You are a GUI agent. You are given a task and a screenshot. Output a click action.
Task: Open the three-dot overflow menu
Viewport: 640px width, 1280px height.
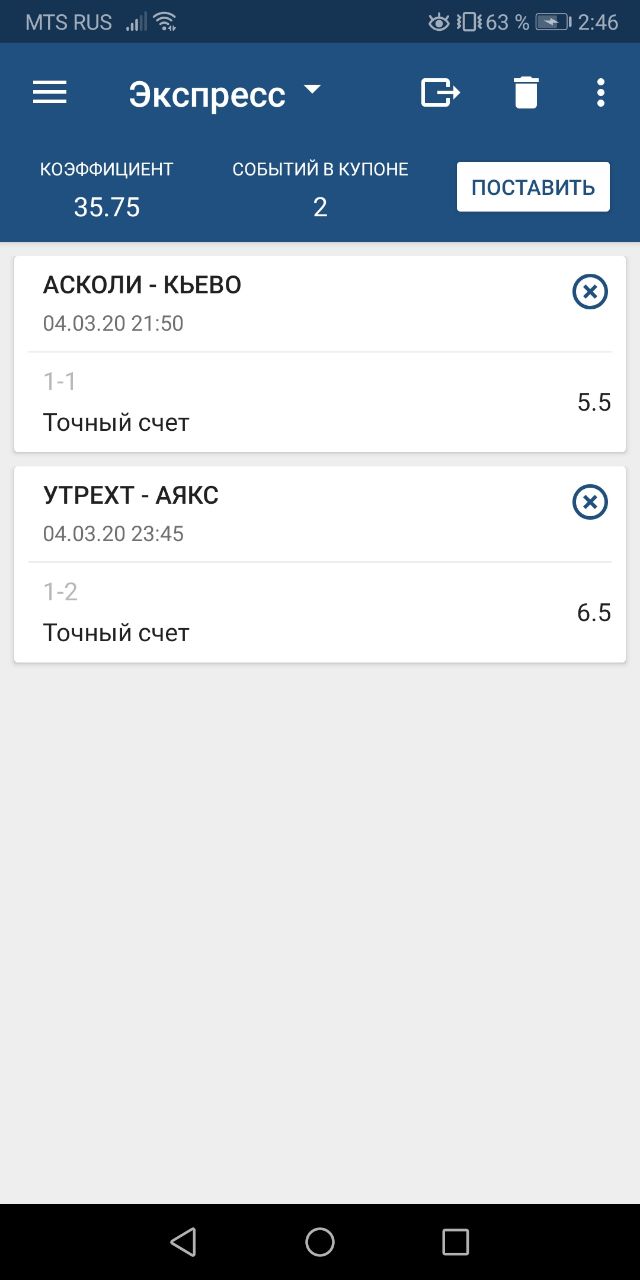(x=600, y=93)
